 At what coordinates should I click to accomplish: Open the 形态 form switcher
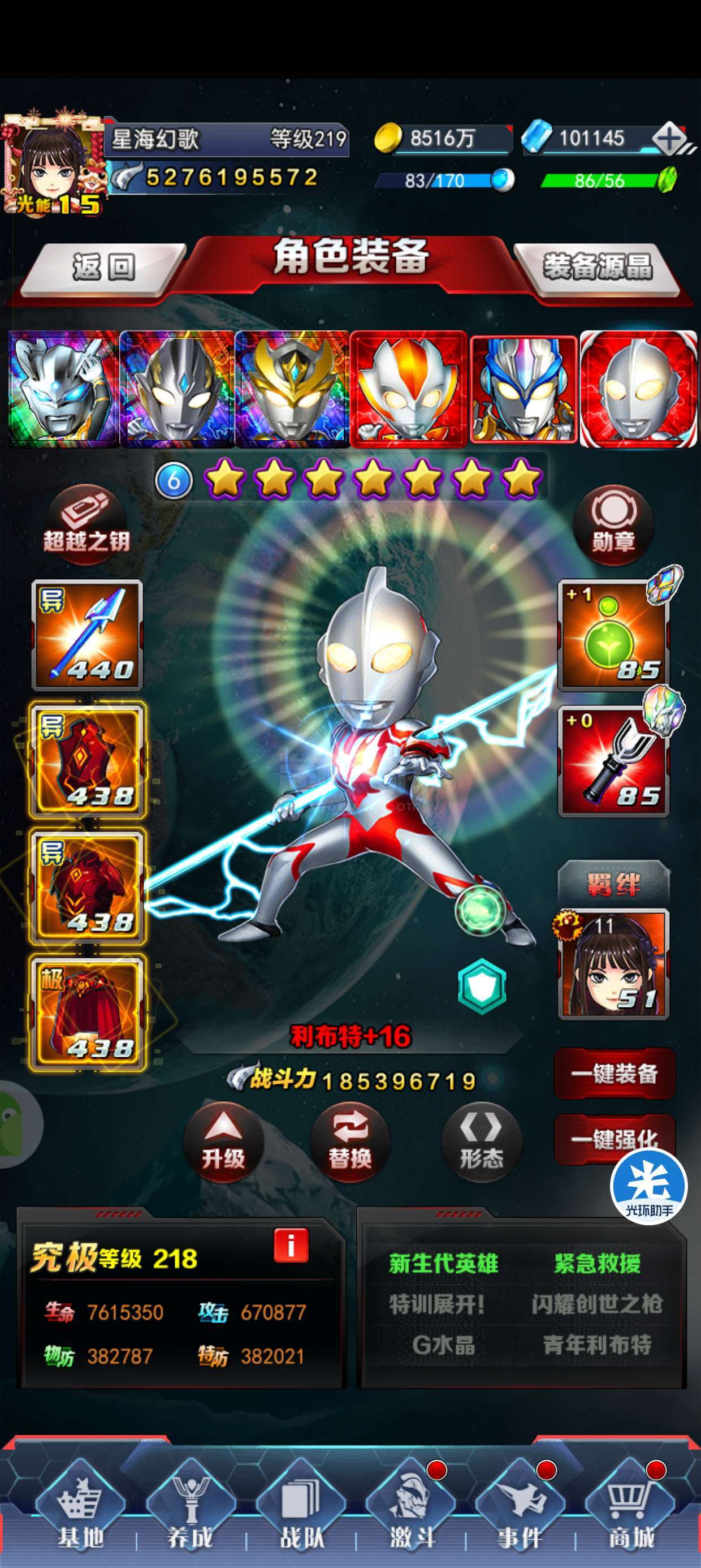(481, 1143)
